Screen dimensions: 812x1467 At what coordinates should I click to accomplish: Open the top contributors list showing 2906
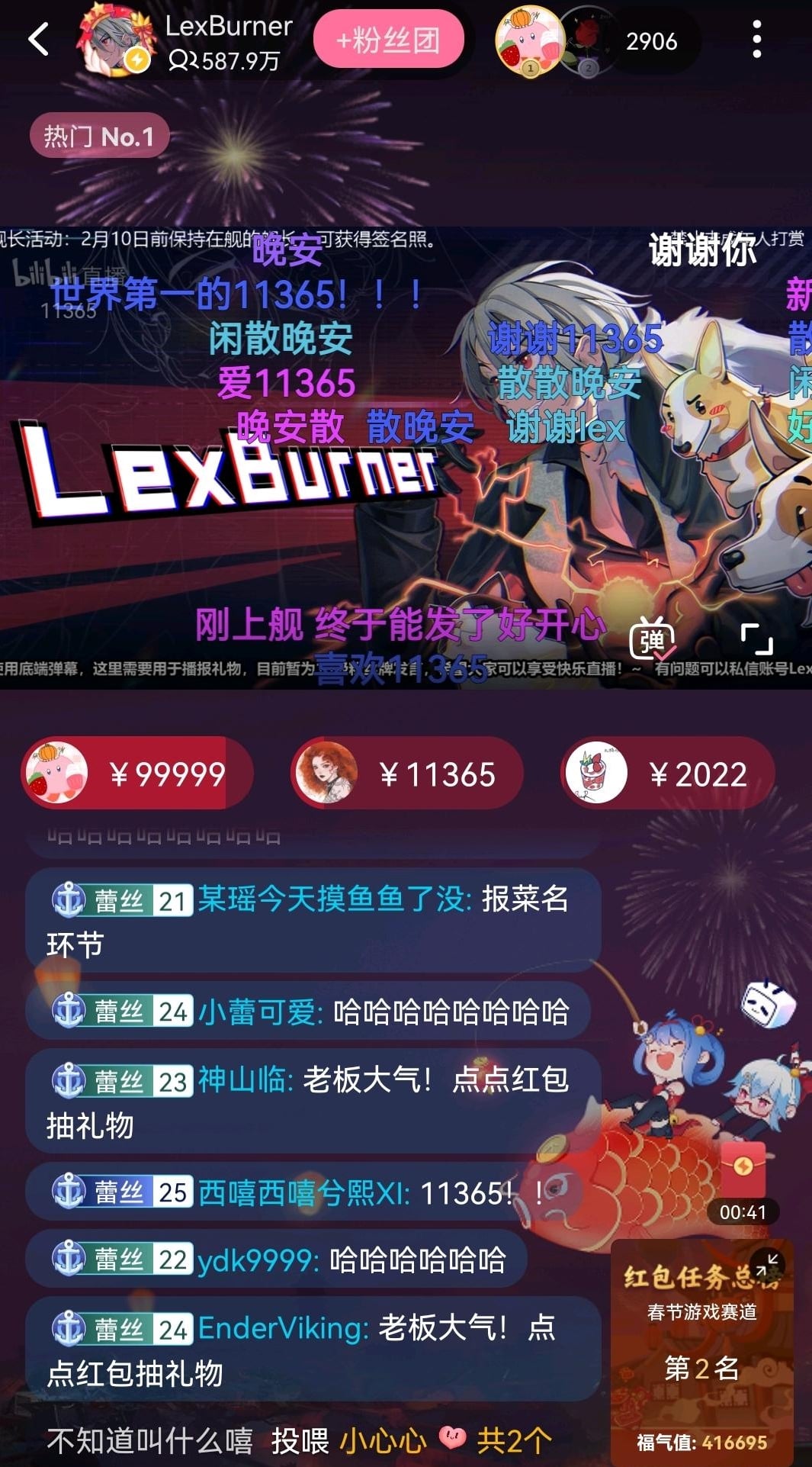(650, 41)
